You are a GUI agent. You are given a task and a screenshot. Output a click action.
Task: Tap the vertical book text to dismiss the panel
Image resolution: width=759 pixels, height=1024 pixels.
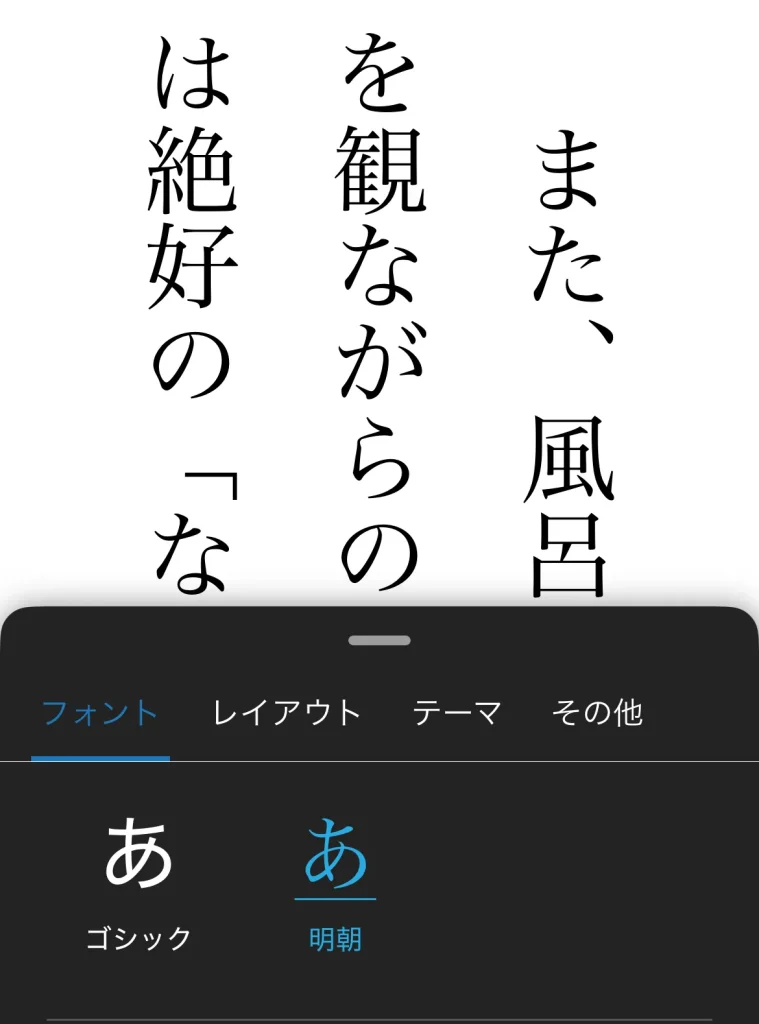pyautogui.click(x=380, y=300)
